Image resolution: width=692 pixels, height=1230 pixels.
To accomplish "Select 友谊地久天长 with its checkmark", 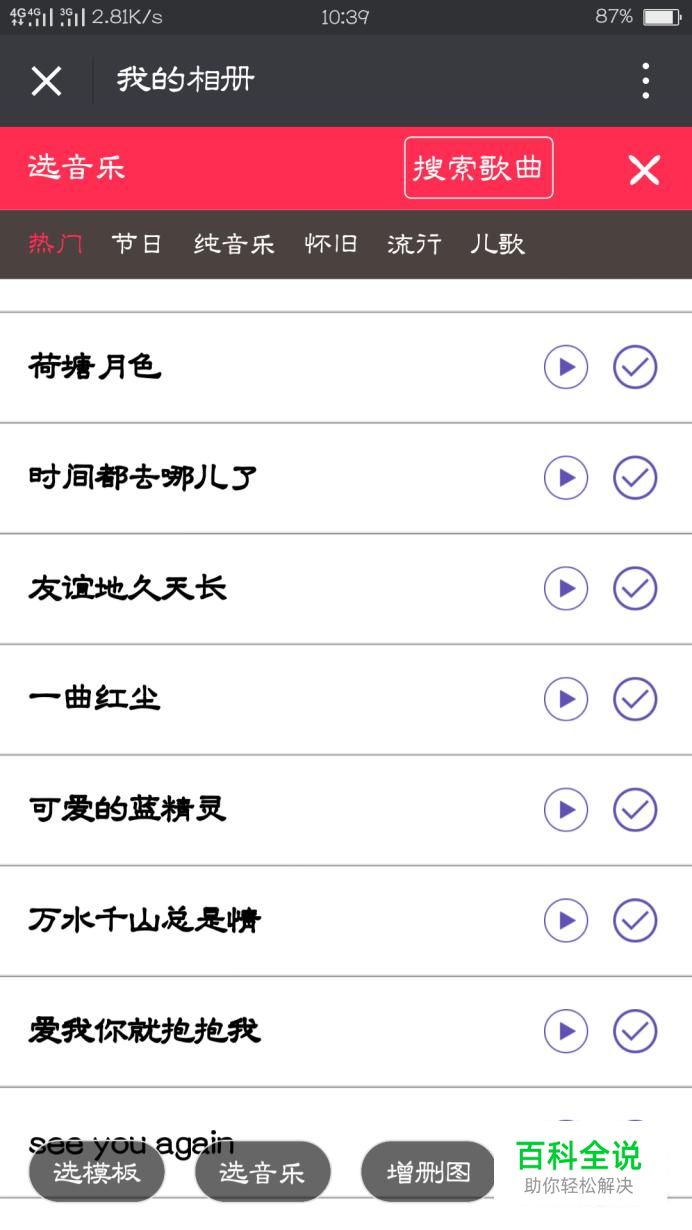I will point(635,588).
